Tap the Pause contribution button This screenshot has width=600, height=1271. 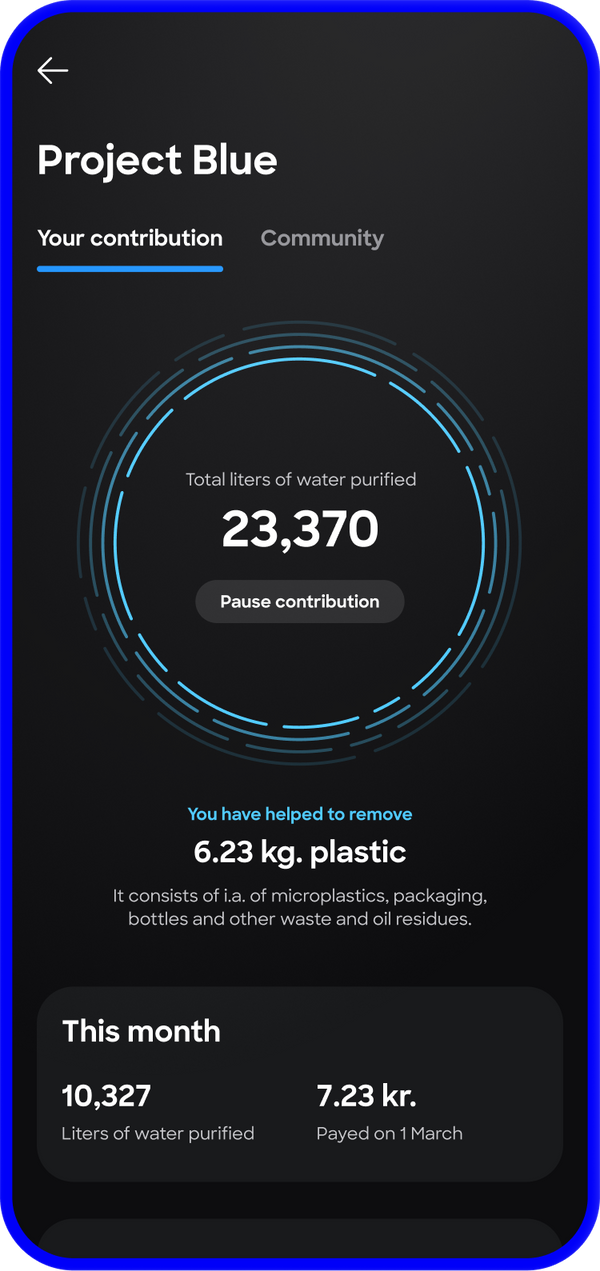click(x=300, y=602)
